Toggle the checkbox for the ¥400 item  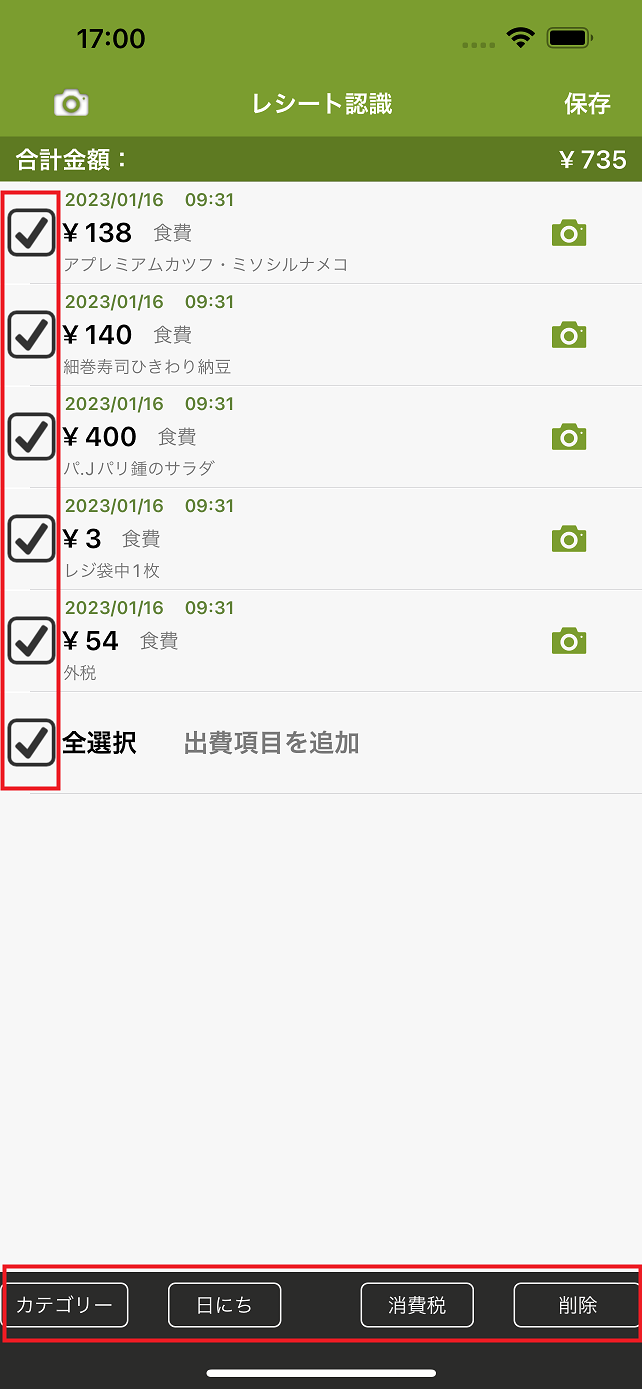(32, 436)
